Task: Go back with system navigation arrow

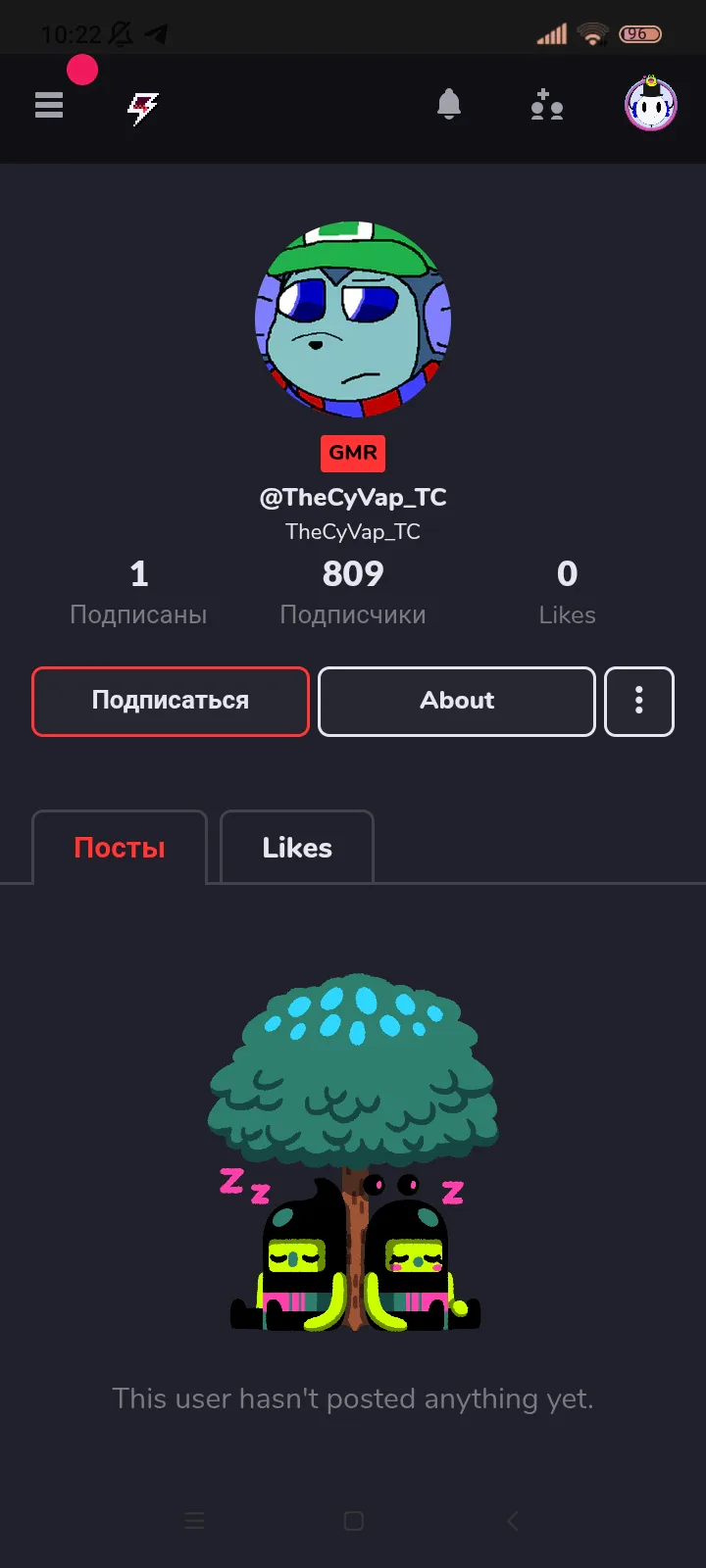Action: [512, 1521]
